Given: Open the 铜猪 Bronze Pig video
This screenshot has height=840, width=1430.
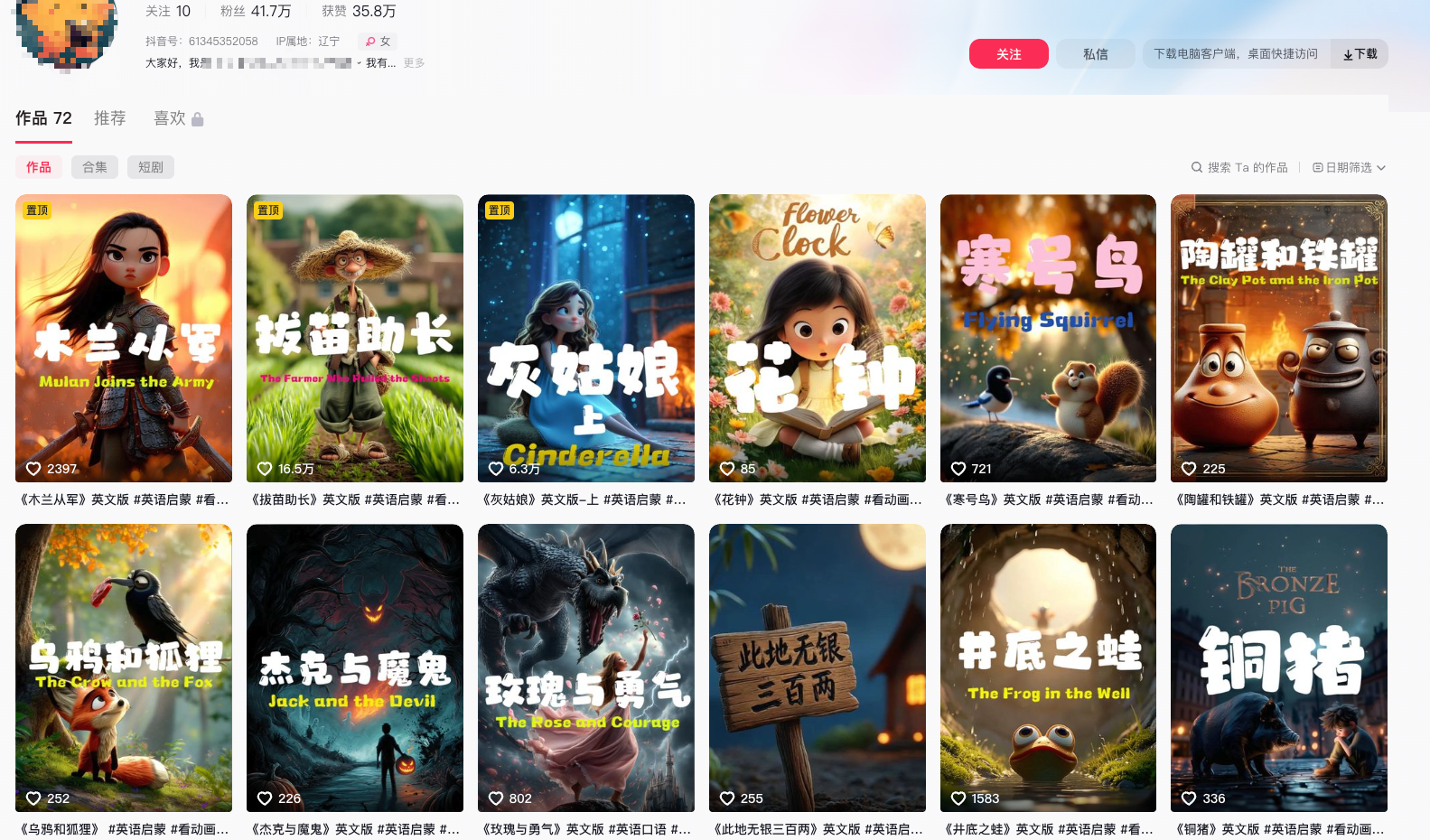Looking at the screenshot, I should [1279, 667].
